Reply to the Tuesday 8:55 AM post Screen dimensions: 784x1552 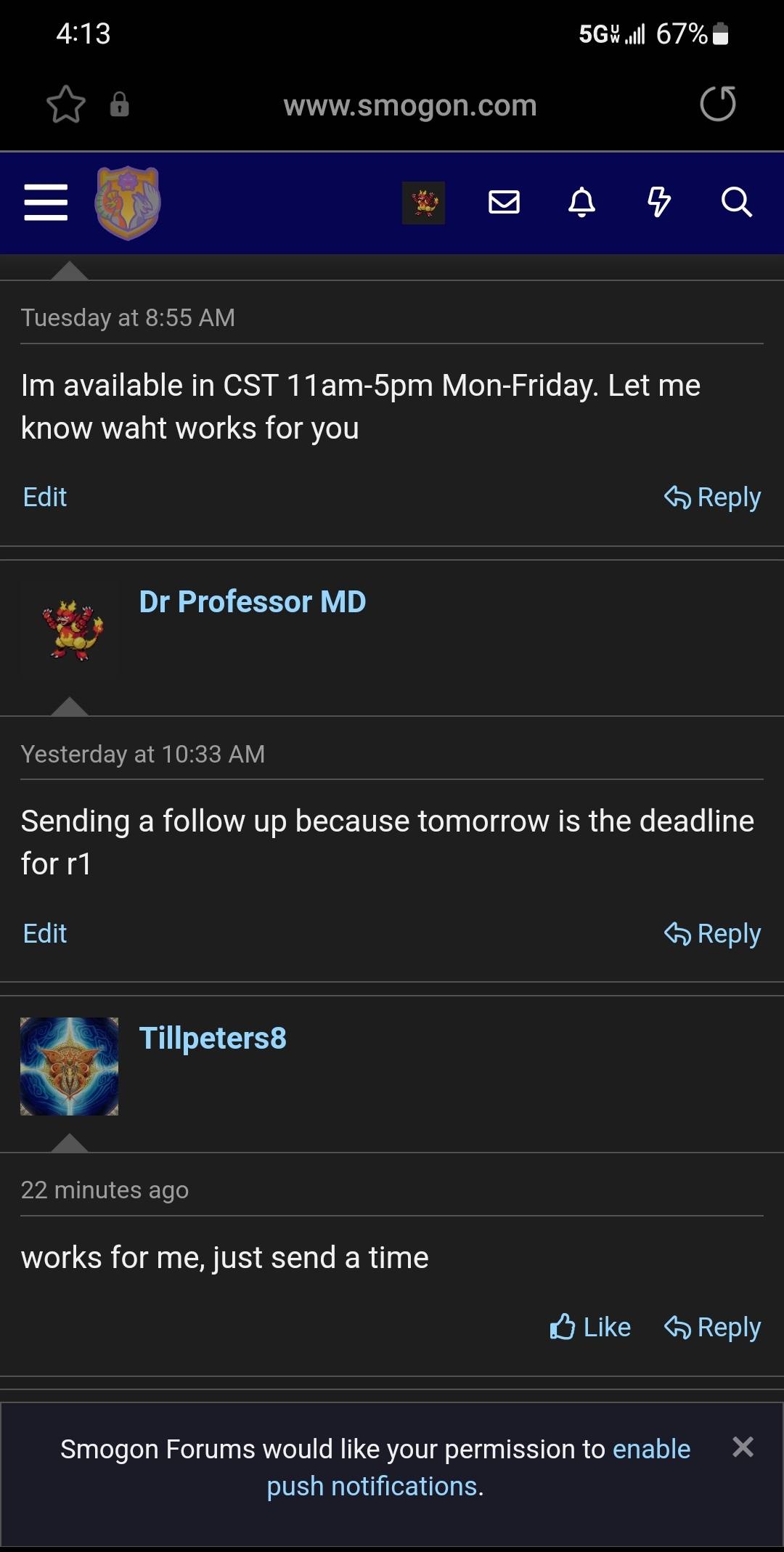pyautogui.click(x=713, y=497)
